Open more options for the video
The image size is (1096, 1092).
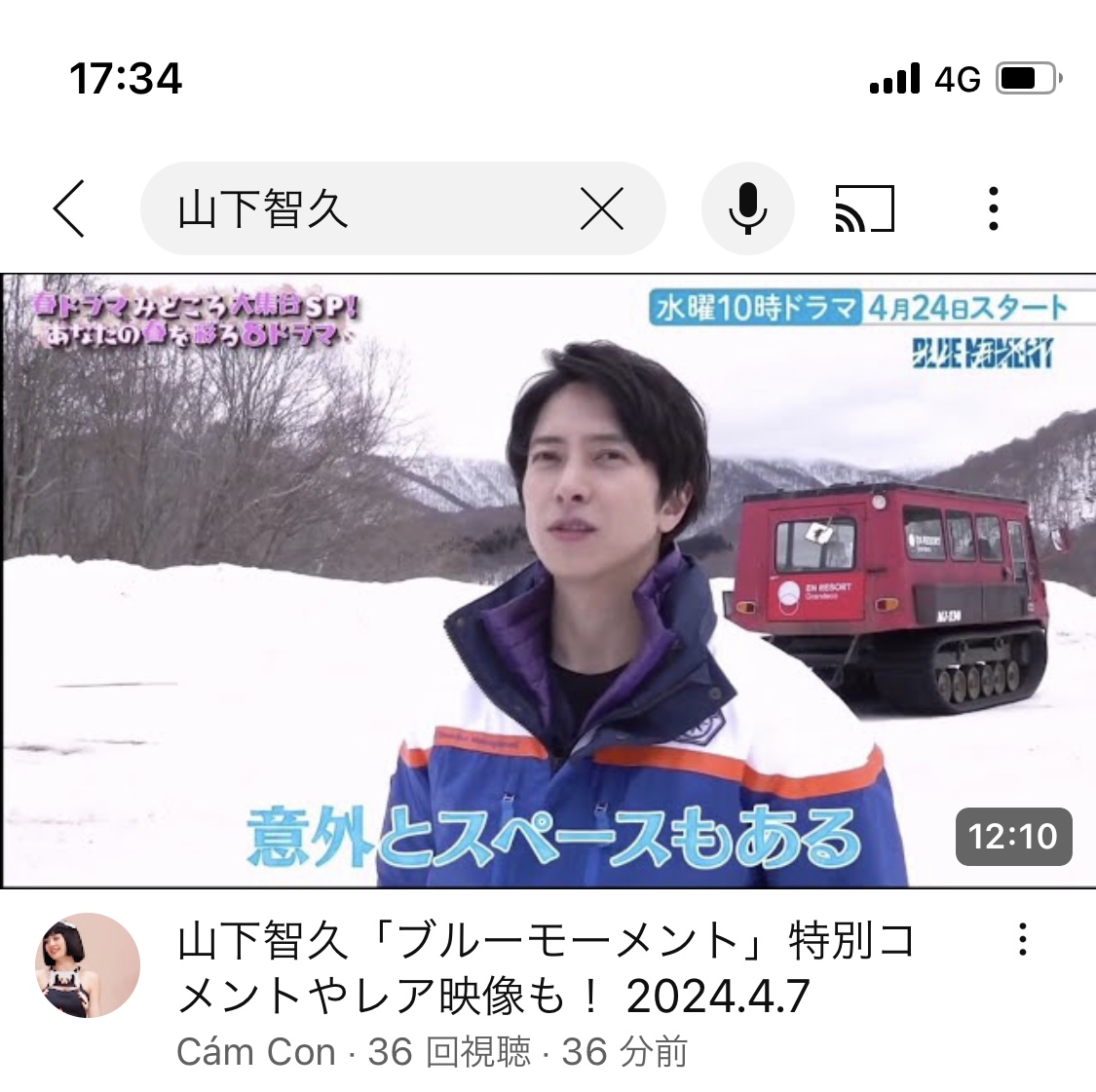pos(1022,939)
